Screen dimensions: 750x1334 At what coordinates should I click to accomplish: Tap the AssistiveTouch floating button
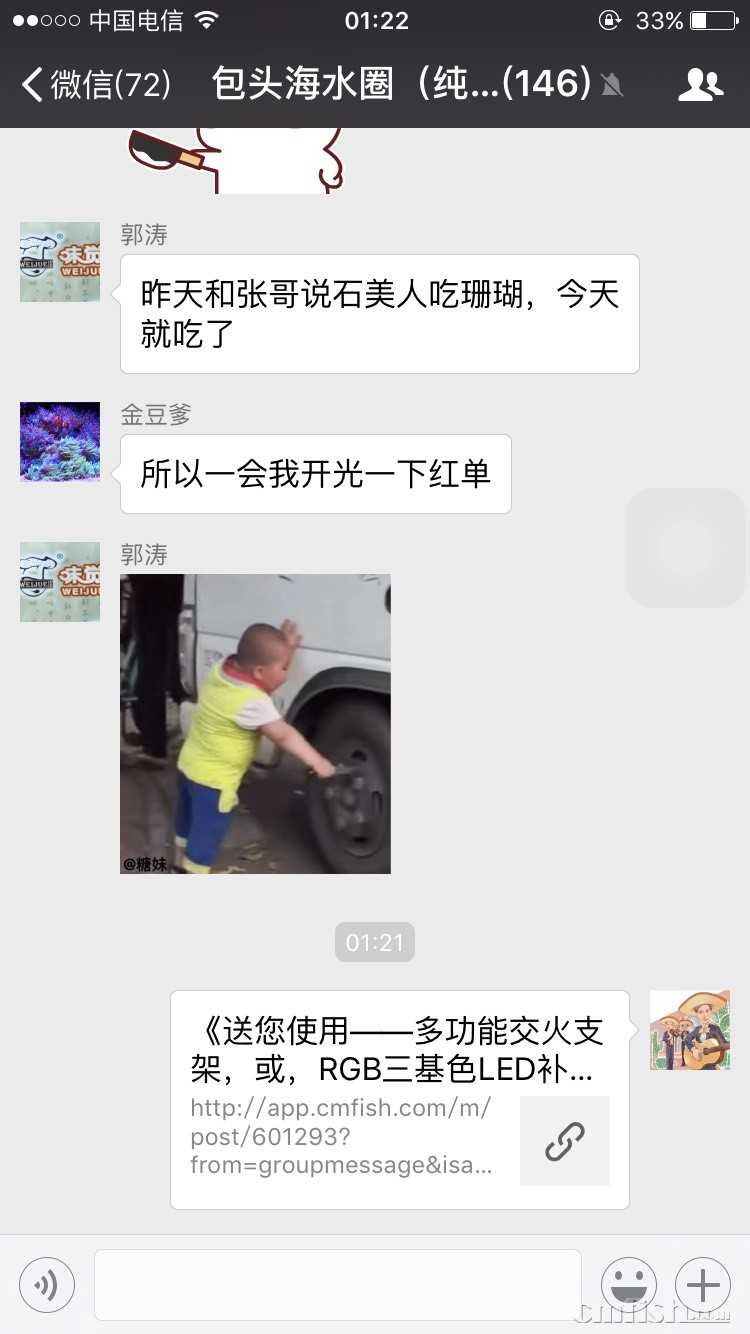(x=686, y=547)
